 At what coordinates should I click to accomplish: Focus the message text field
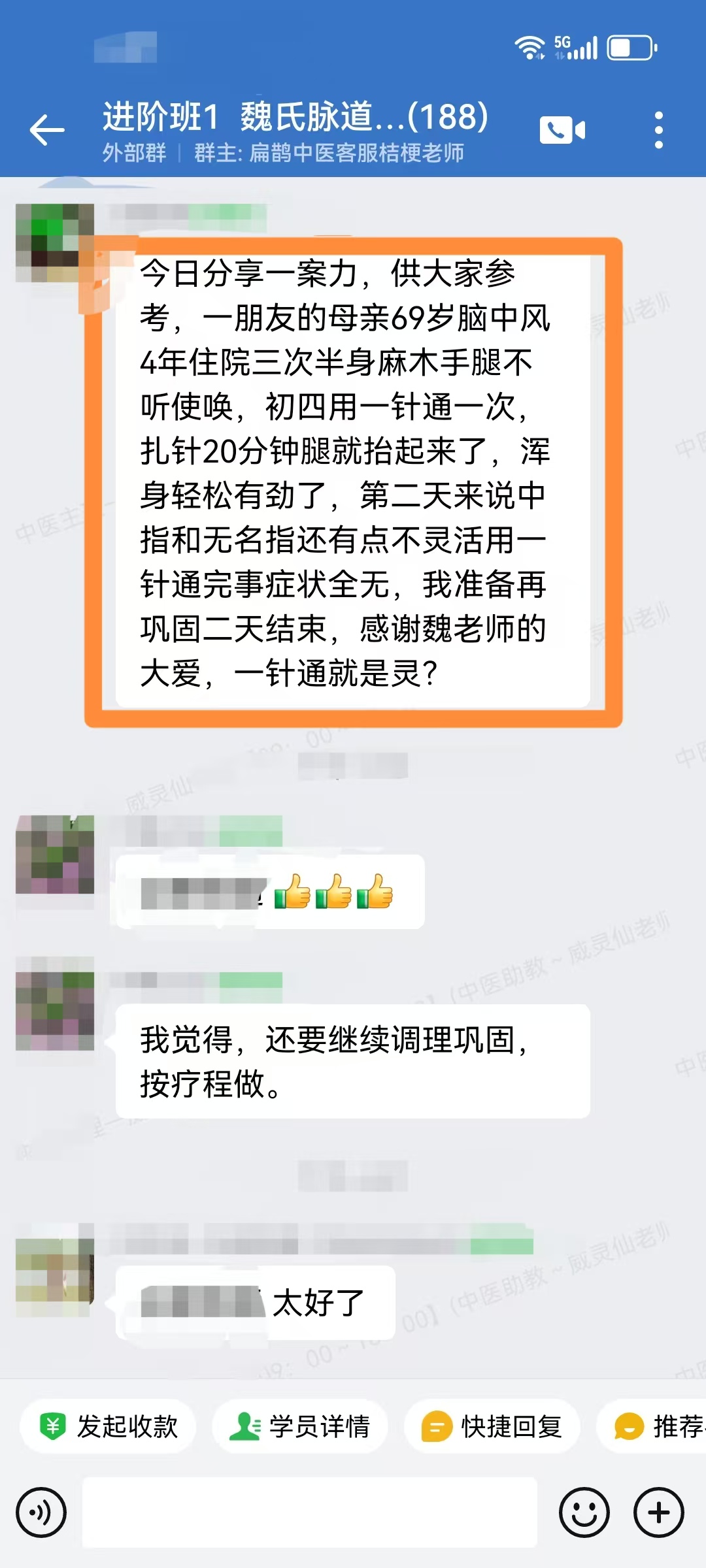click(309, 1512)
